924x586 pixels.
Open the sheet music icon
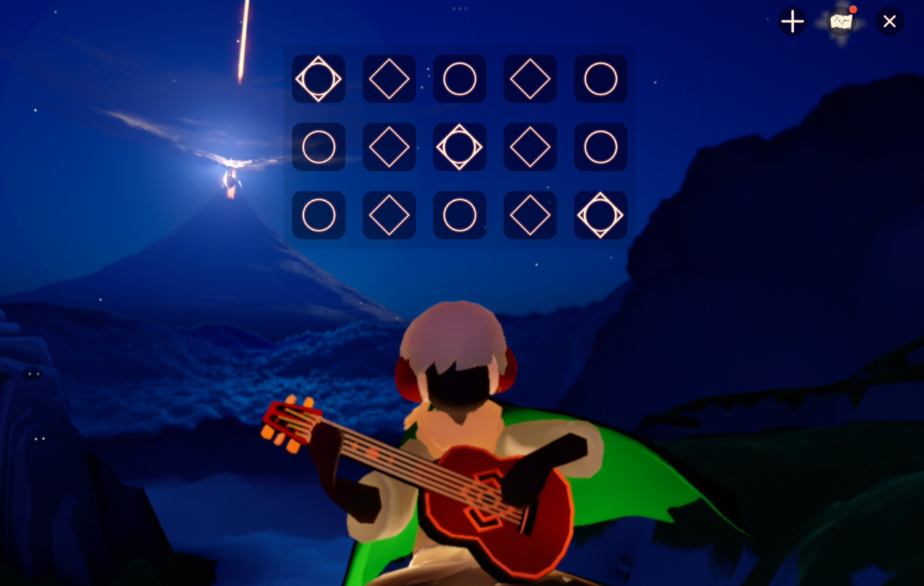click(x=841, y=22)
